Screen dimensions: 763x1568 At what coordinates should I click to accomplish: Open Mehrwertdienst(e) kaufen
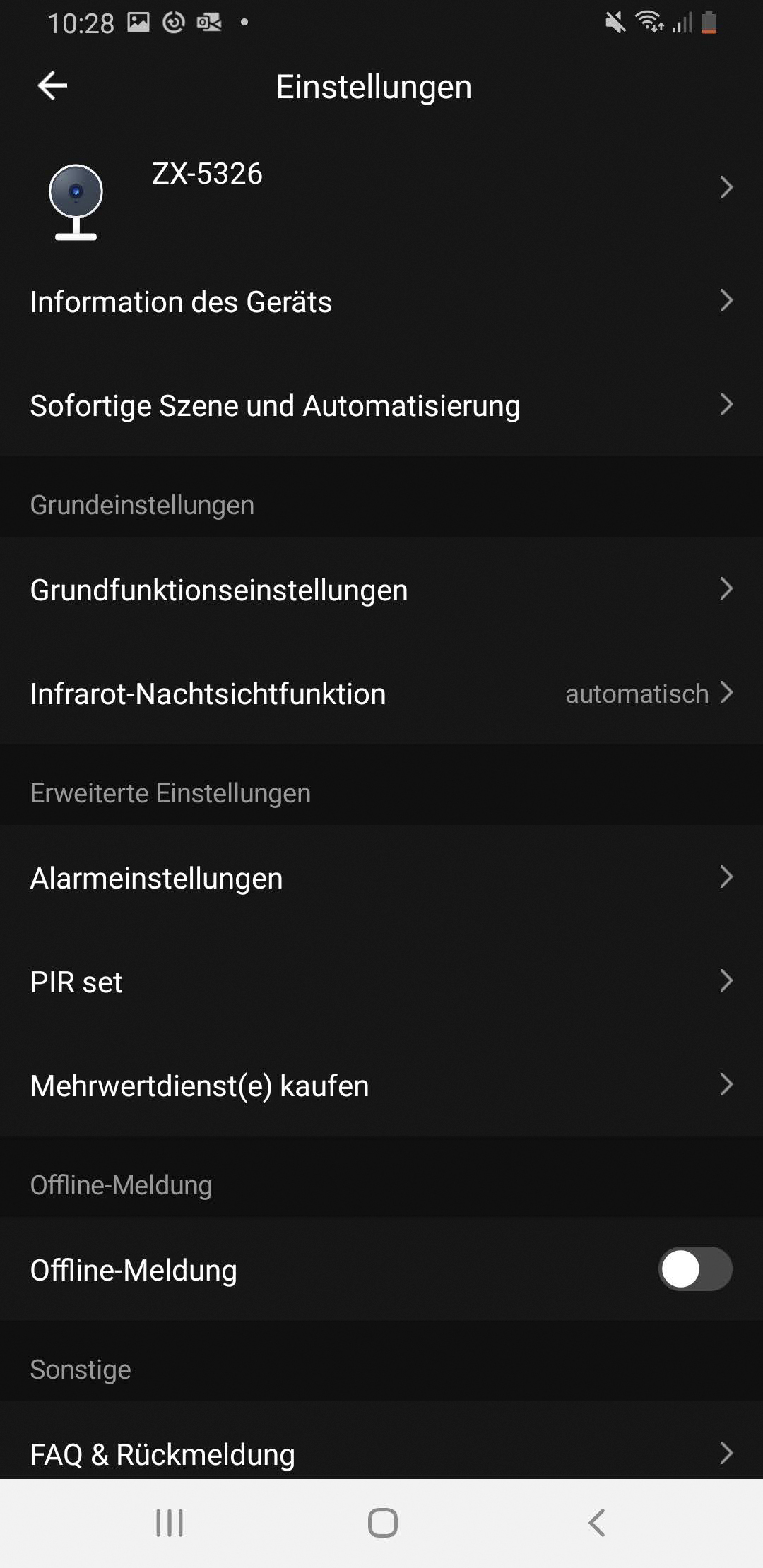(381, 1086)
